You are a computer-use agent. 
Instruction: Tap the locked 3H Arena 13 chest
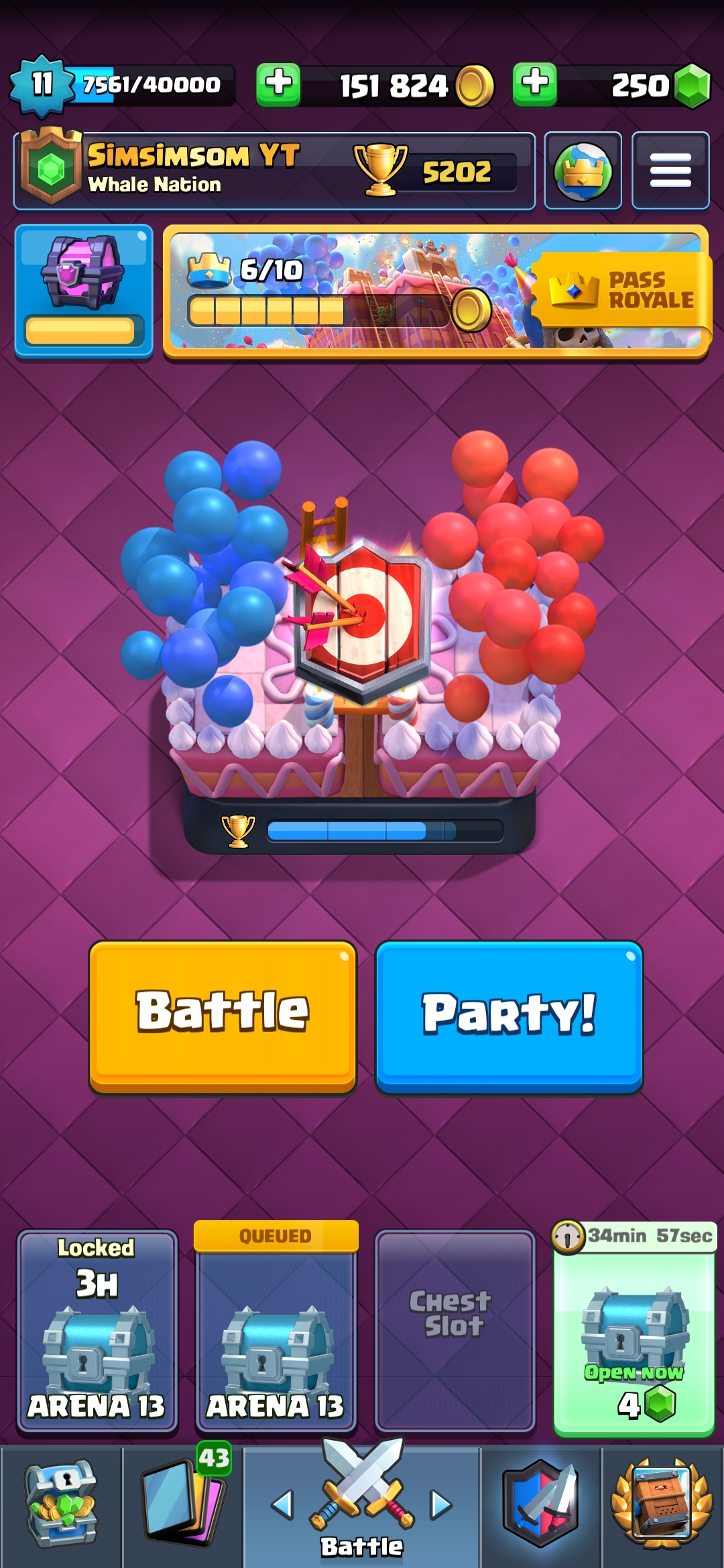tap(97, 1331)
